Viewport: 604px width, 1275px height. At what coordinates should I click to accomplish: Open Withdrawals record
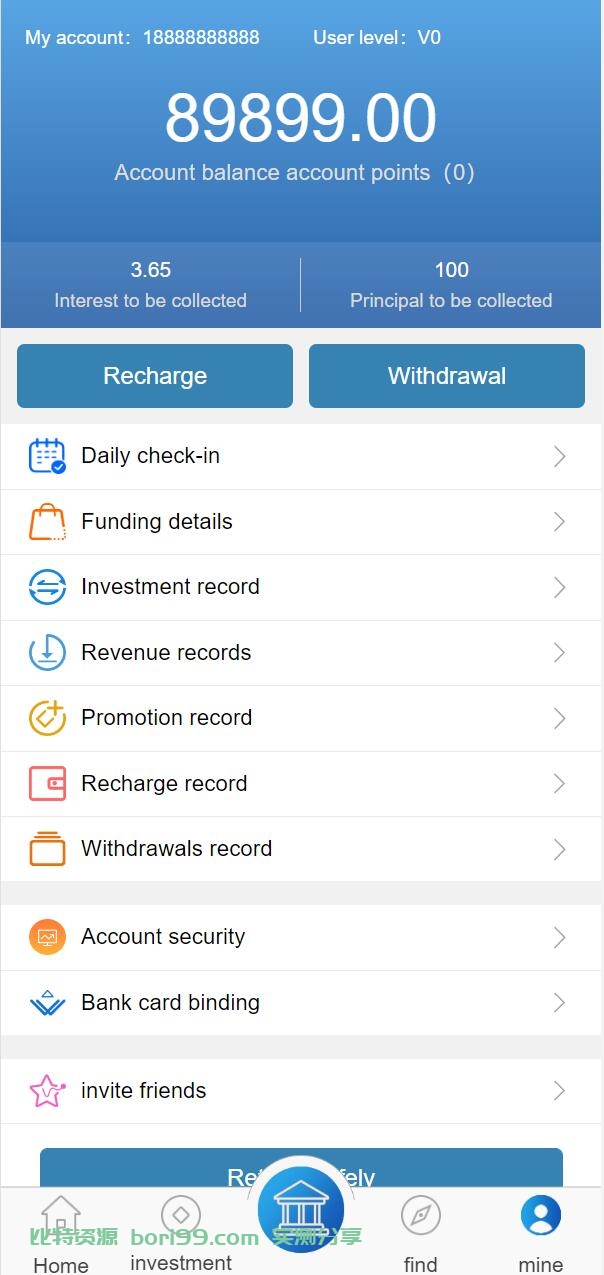(x=302, y=849)
